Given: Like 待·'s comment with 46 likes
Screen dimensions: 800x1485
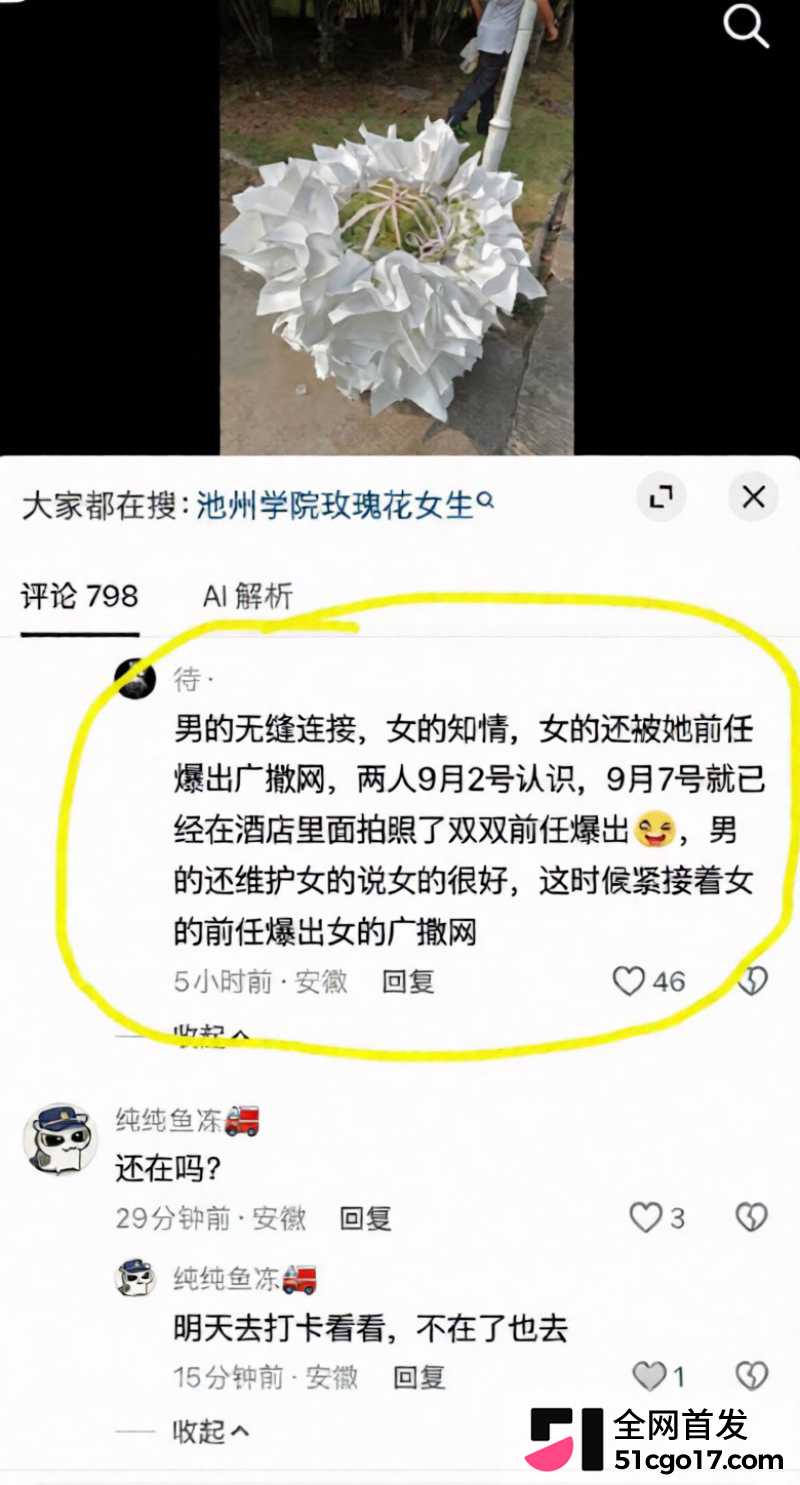Looking at the screenshot, I should pos(649,981).
